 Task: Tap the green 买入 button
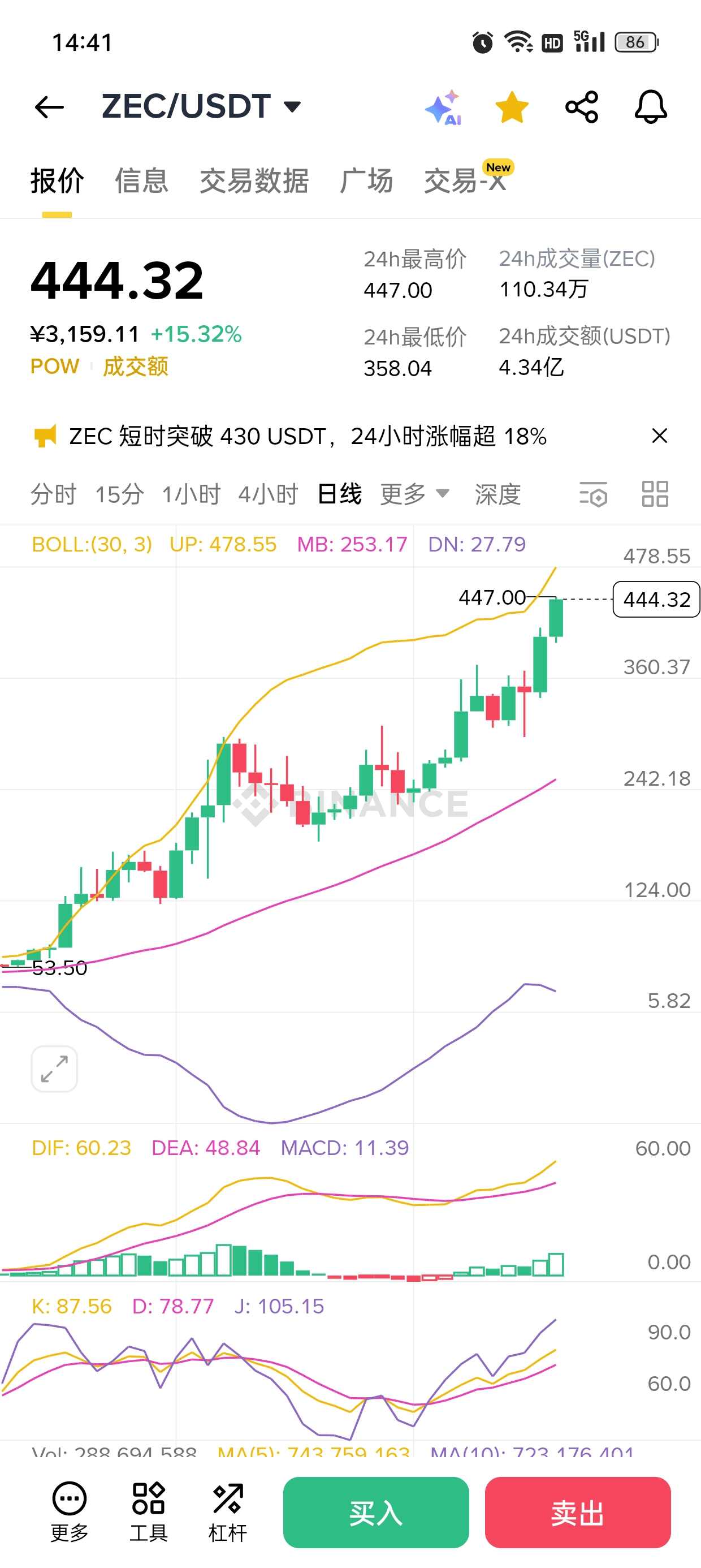(x=375, y=1512)
